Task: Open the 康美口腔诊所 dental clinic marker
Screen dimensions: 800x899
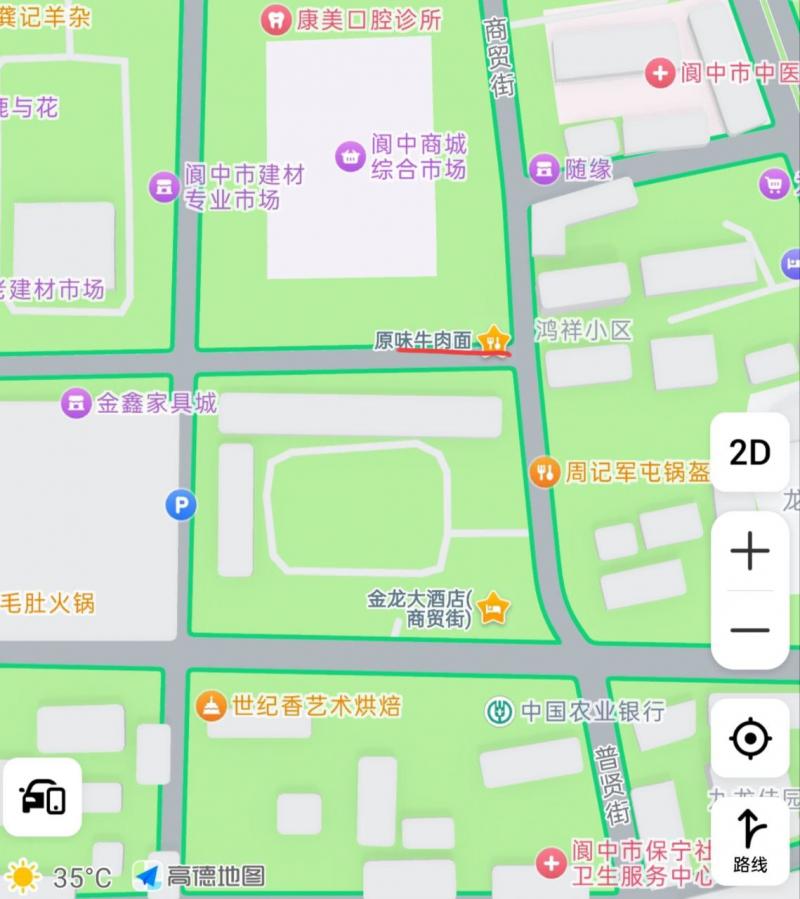Action: (275, 19)
